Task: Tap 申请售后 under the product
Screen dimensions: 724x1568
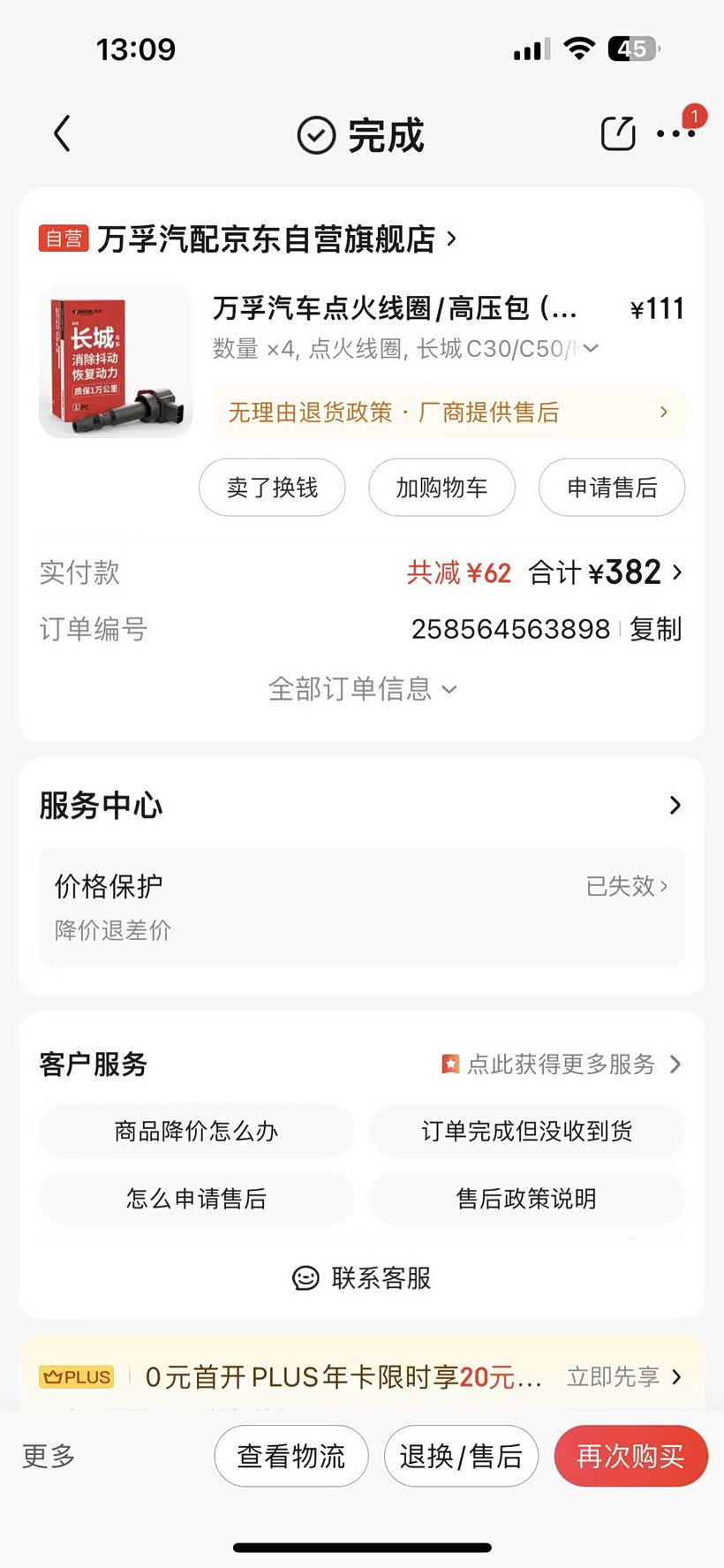Action: tap(612, 488)
